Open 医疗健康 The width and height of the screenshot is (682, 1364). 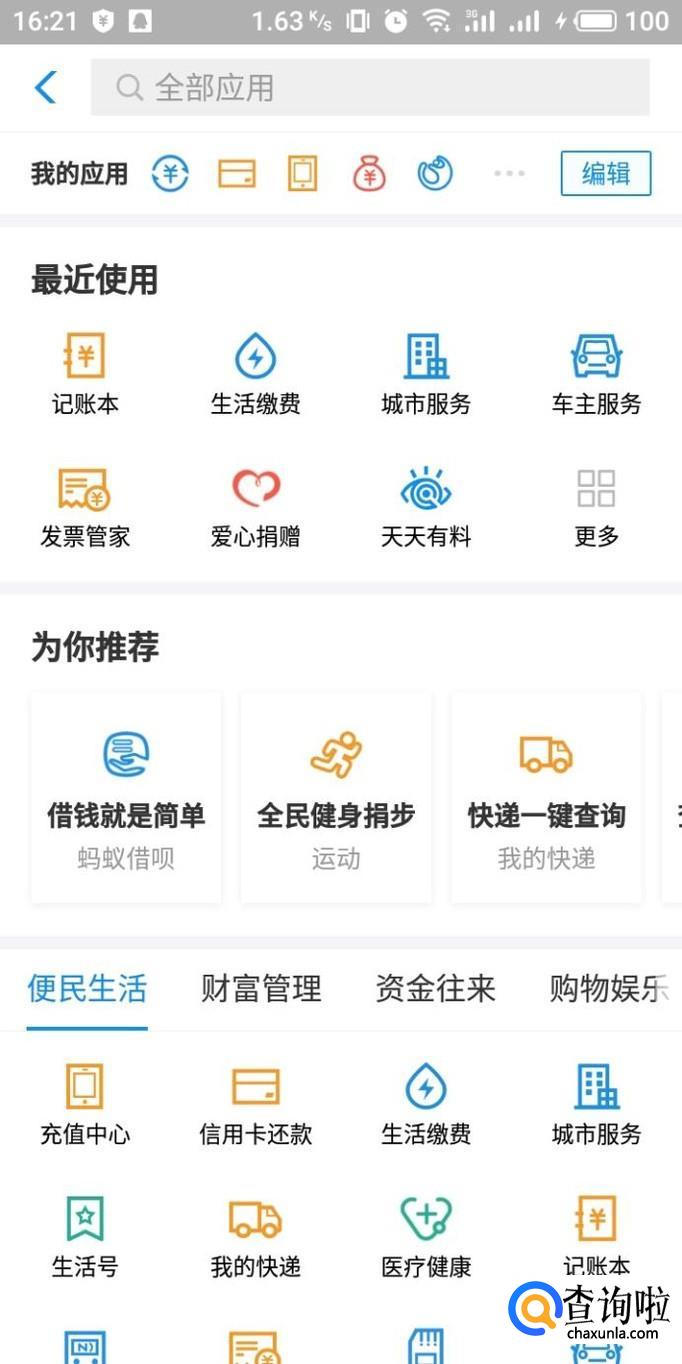pos(426,1237)
